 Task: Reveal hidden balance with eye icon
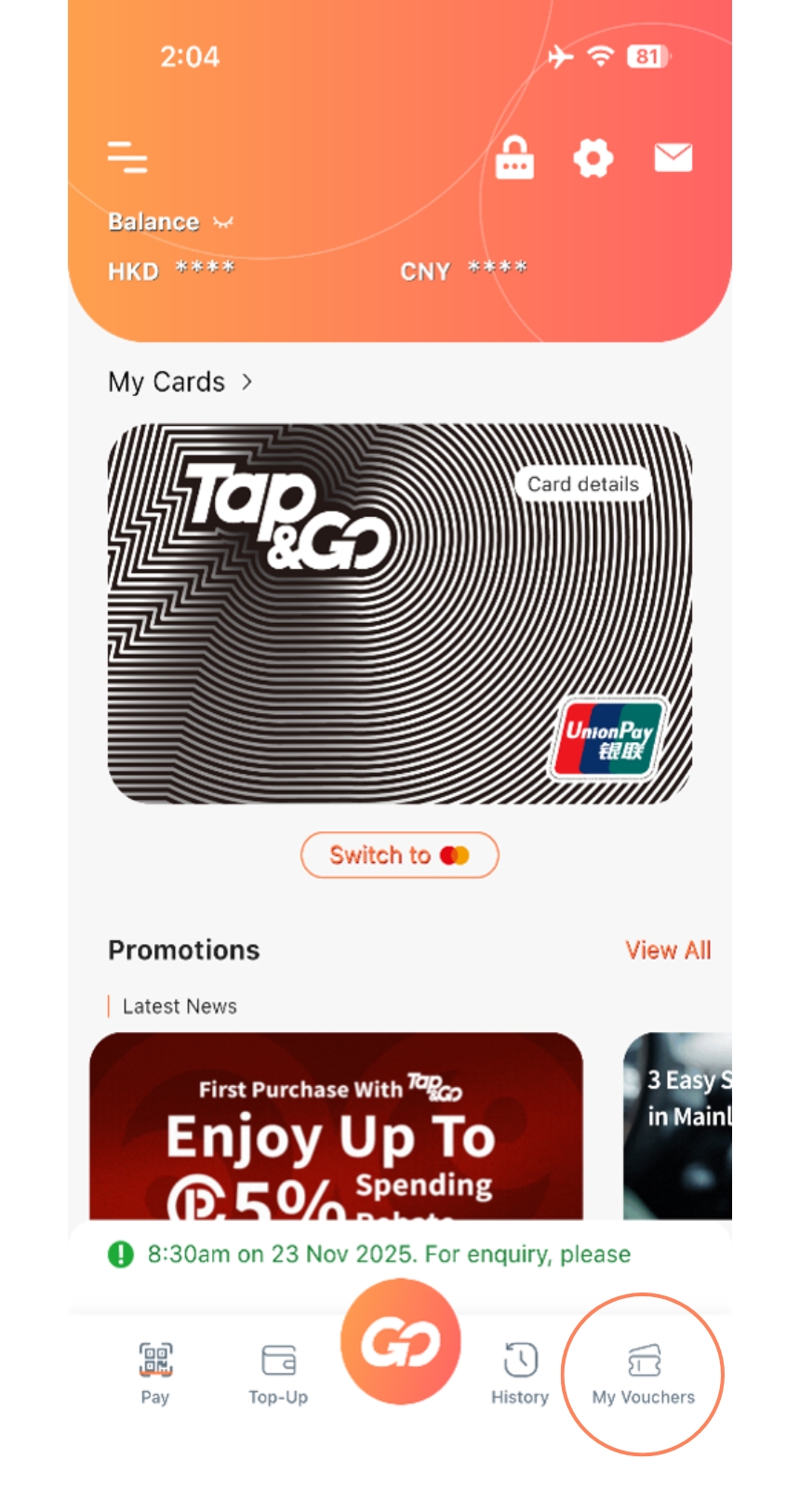(223, 222)
